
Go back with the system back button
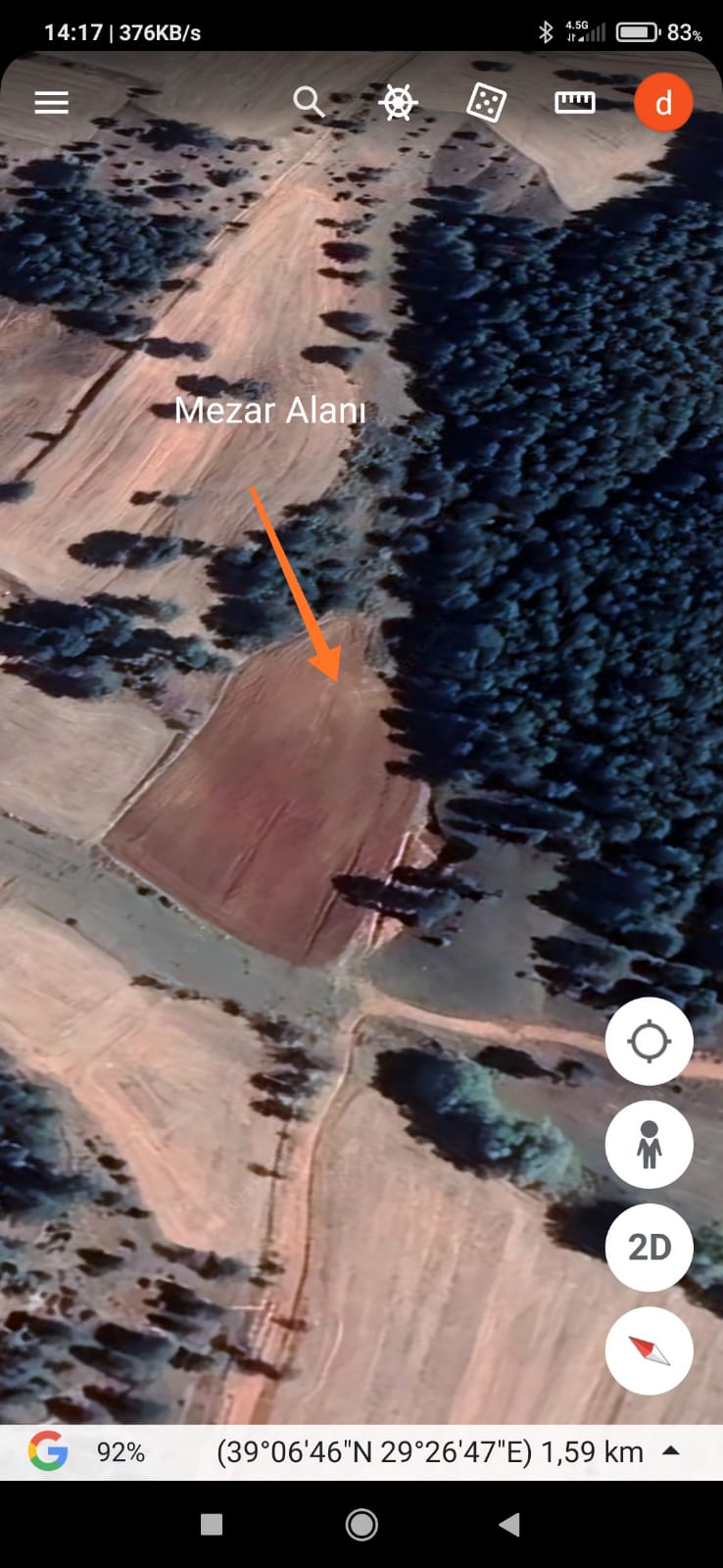point(508,1525)
